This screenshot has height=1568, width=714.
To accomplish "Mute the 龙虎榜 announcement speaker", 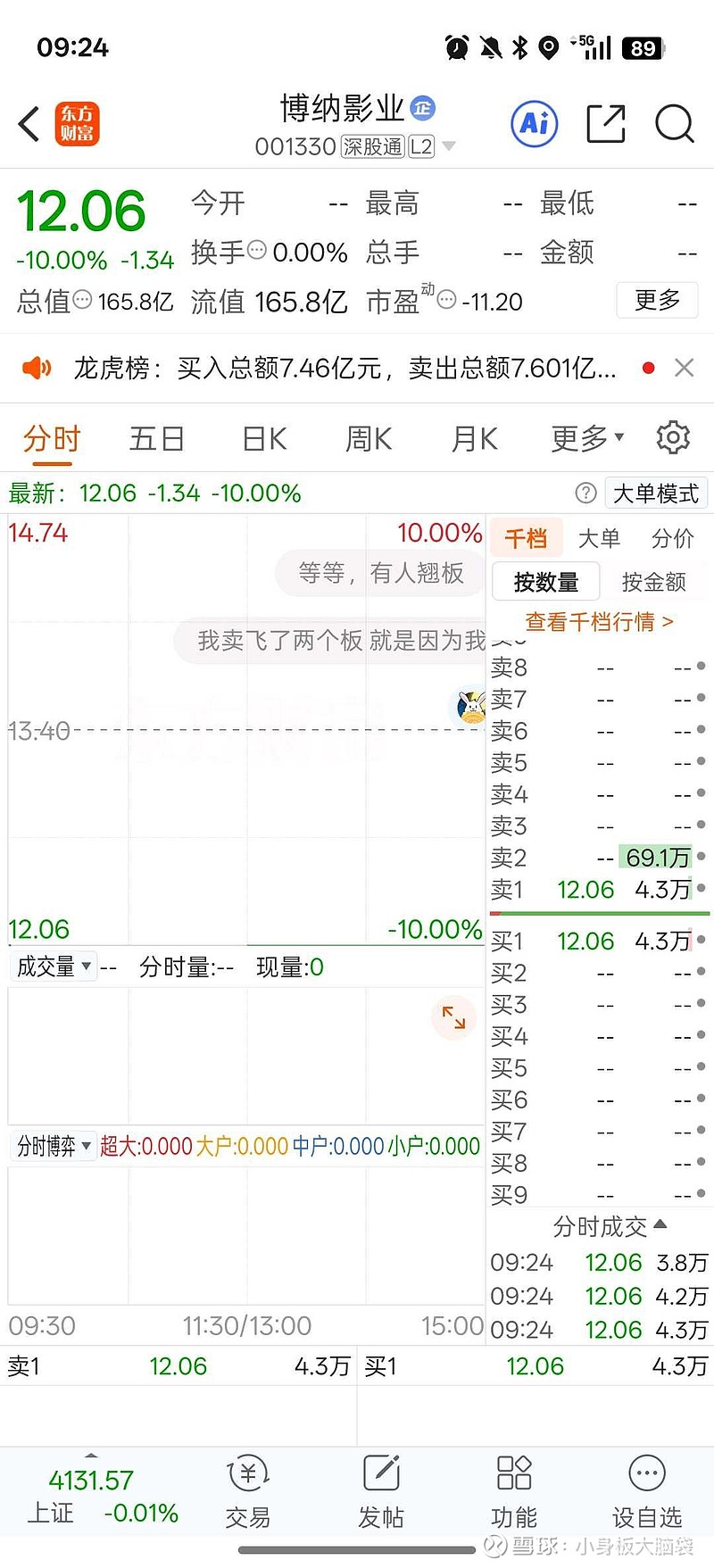I will (36, 368).
